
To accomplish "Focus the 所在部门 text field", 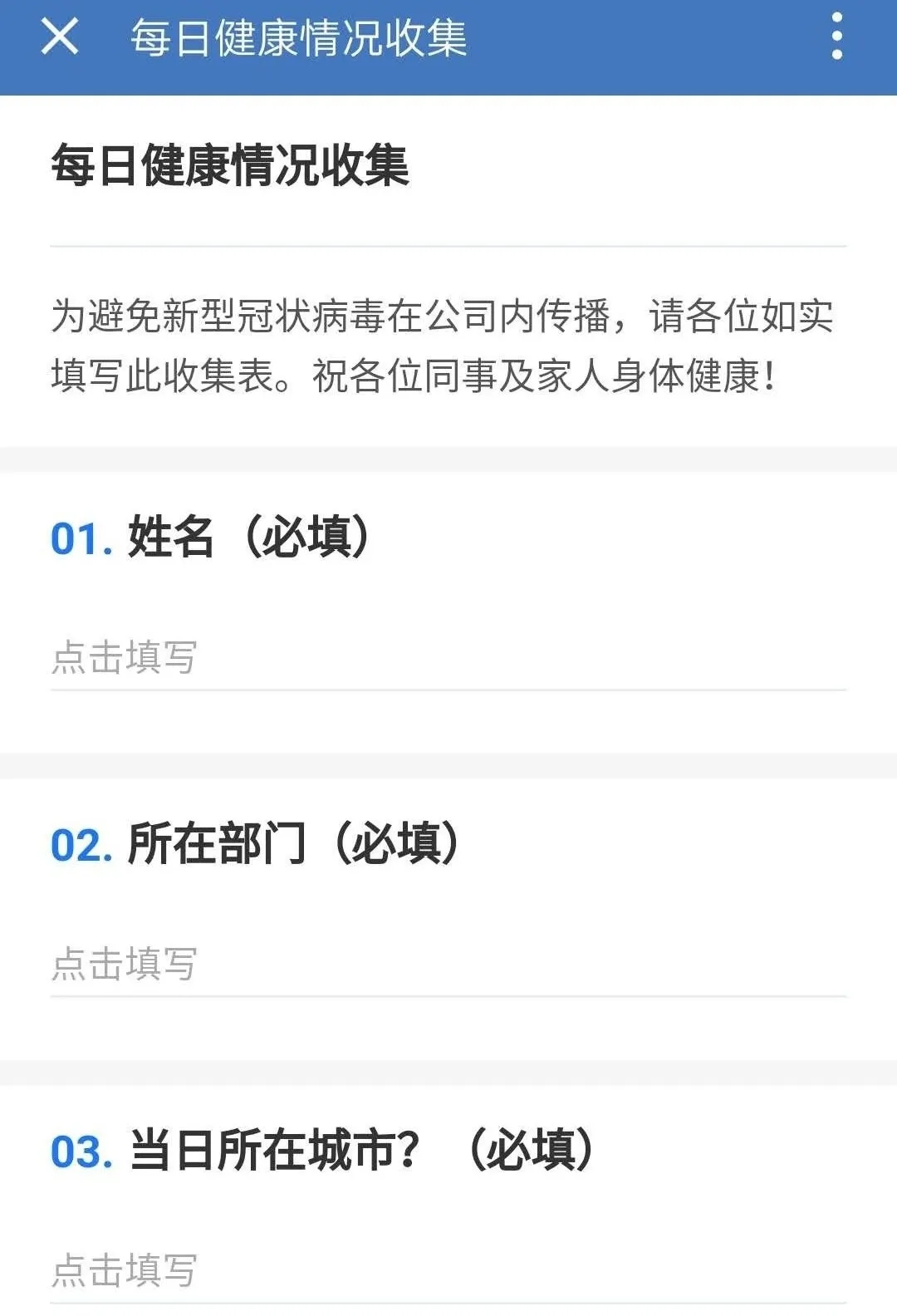I will [448, 964].
